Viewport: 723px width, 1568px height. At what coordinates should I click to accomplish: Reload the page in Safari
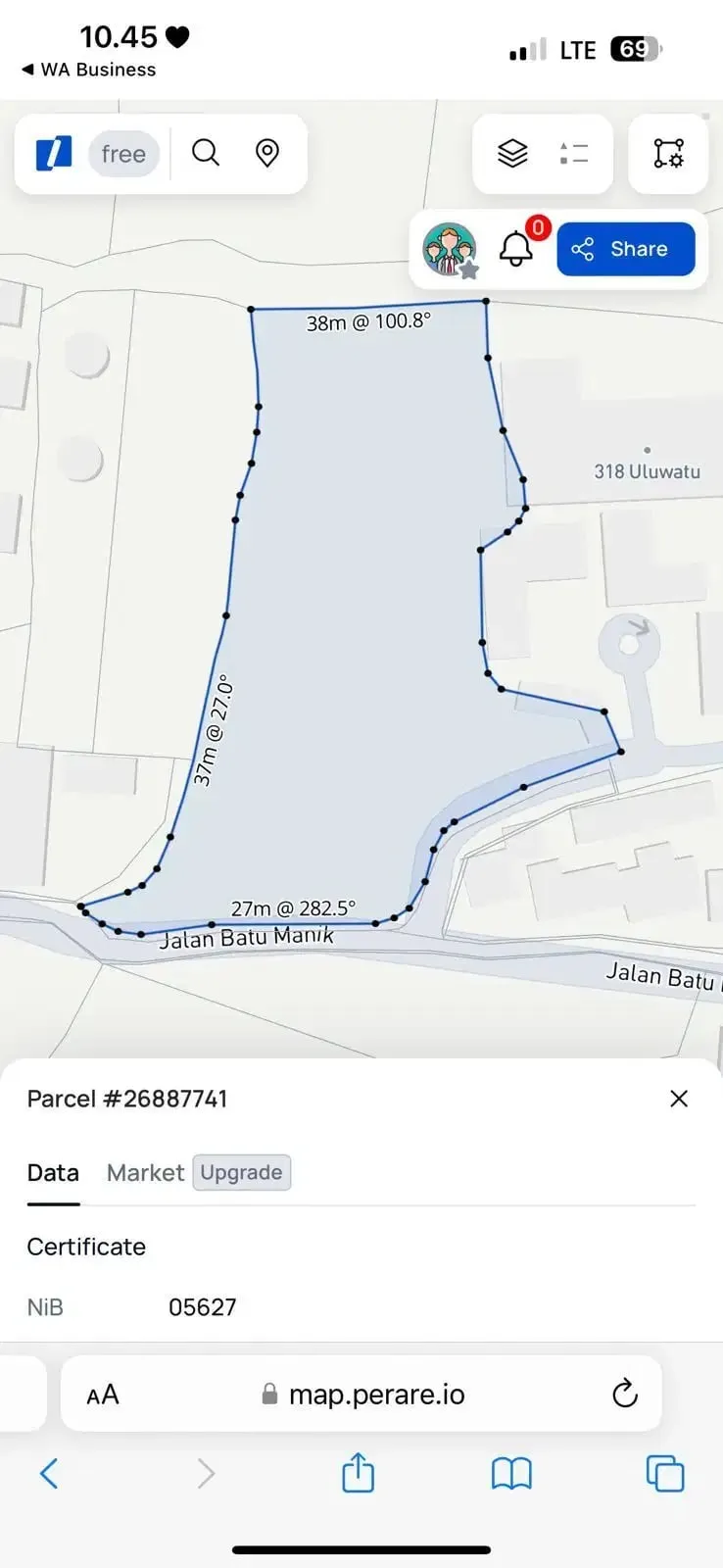coord(624,1394)
